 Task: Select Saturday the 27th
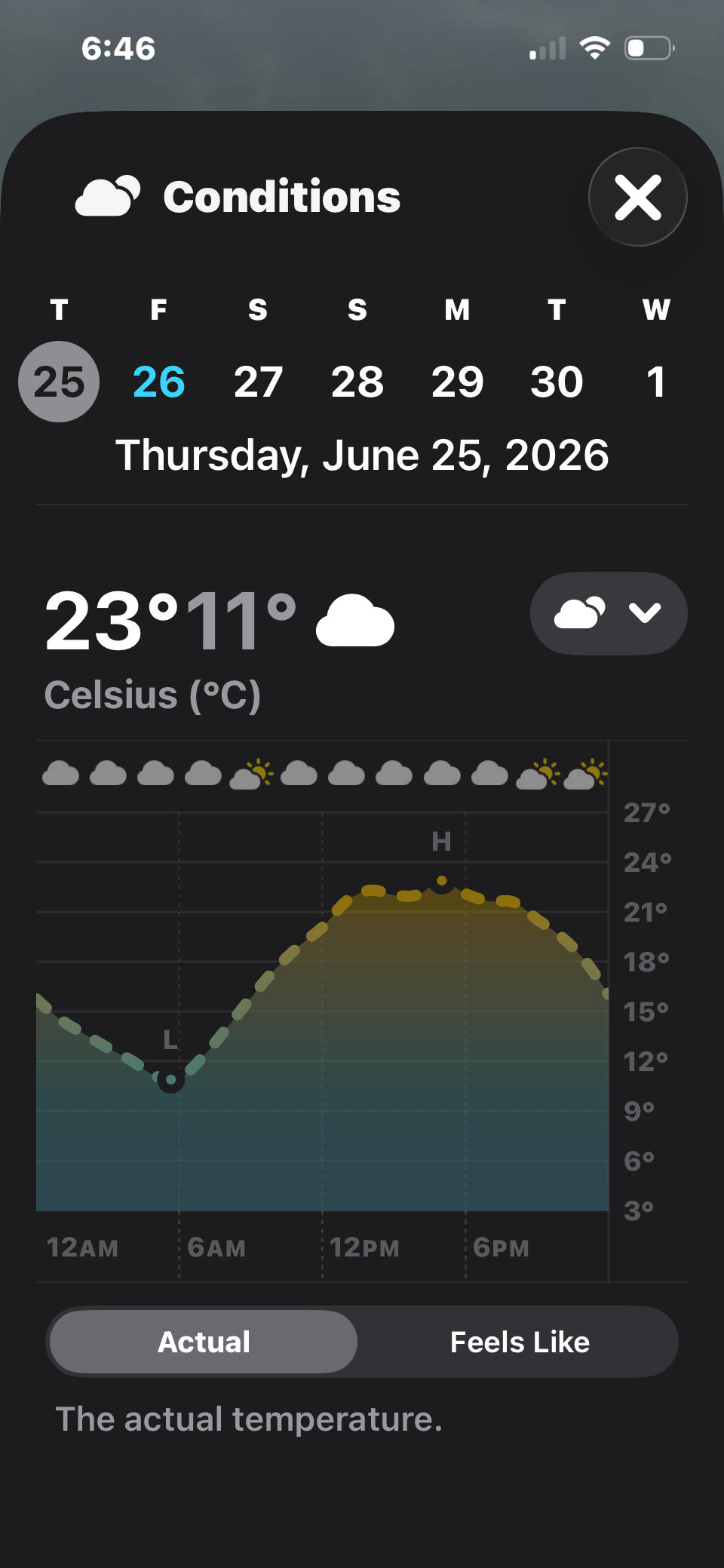tap(258, 382)
